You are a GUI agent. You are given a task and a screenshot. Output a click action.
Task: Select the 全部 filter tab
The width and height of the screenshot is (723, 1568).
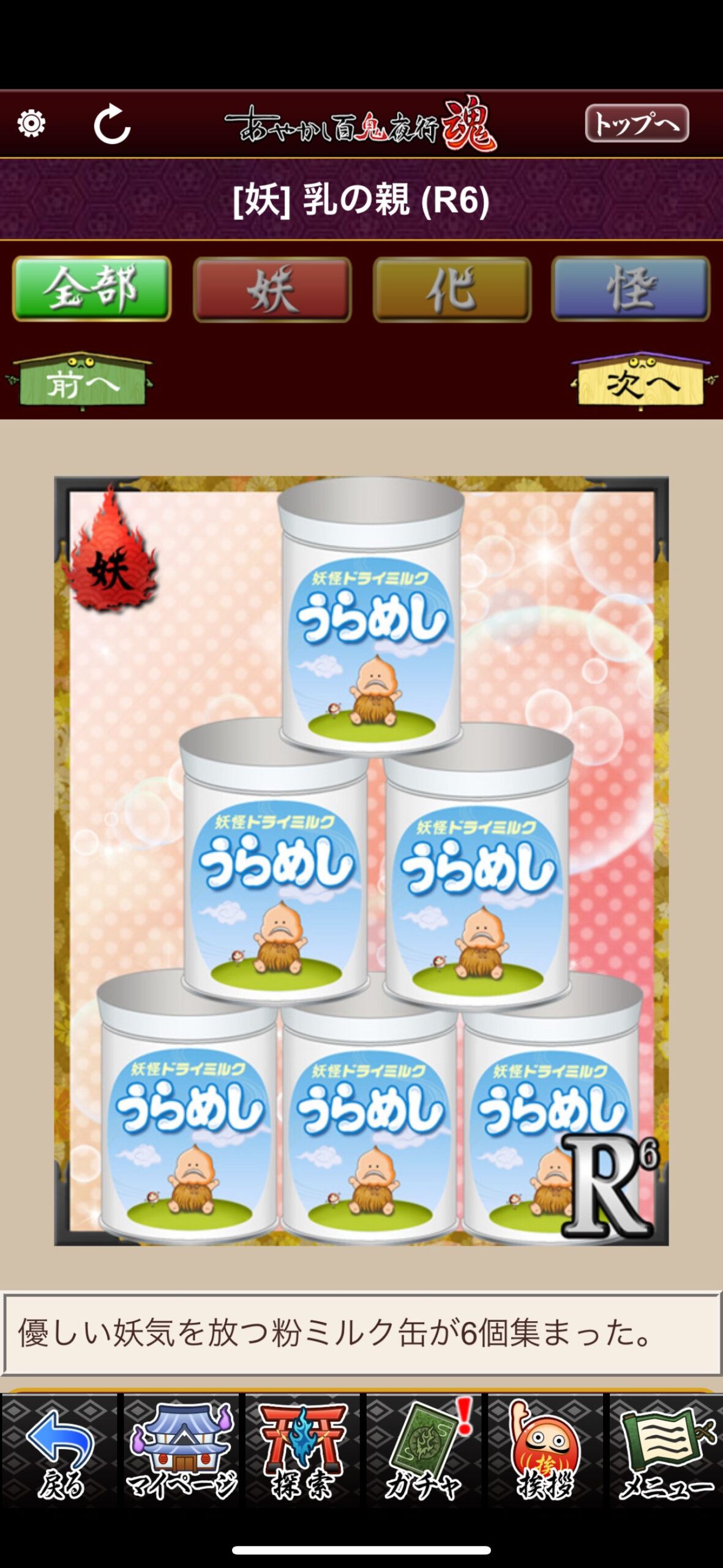click(92, 288)
